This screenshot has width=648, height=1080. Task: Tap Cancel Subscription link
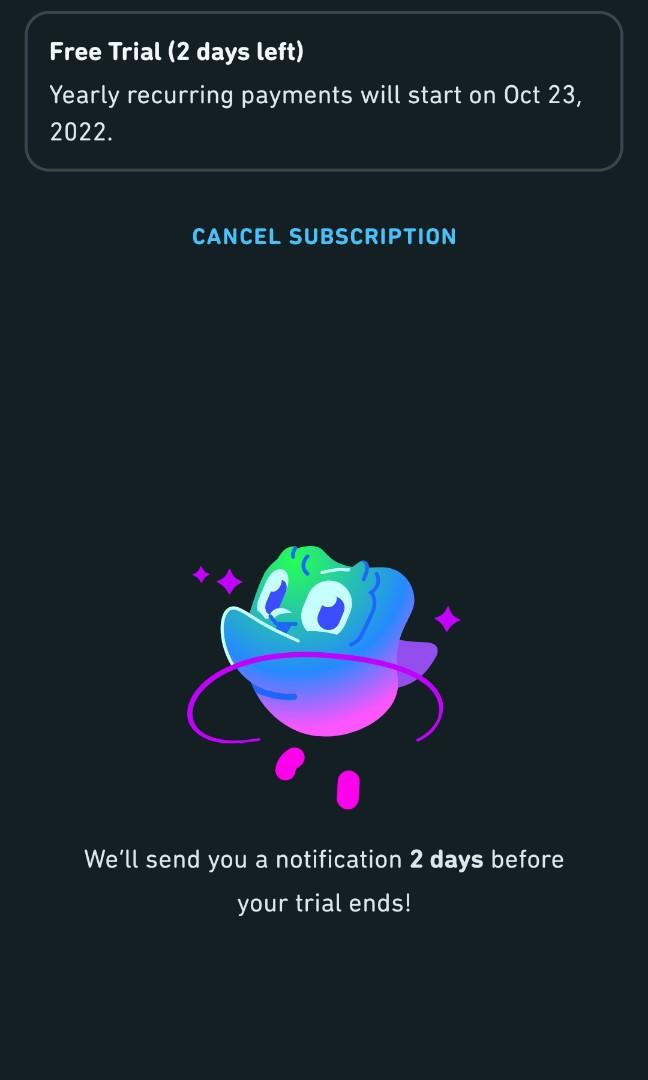pyautogui.click(x=324, y=237)
